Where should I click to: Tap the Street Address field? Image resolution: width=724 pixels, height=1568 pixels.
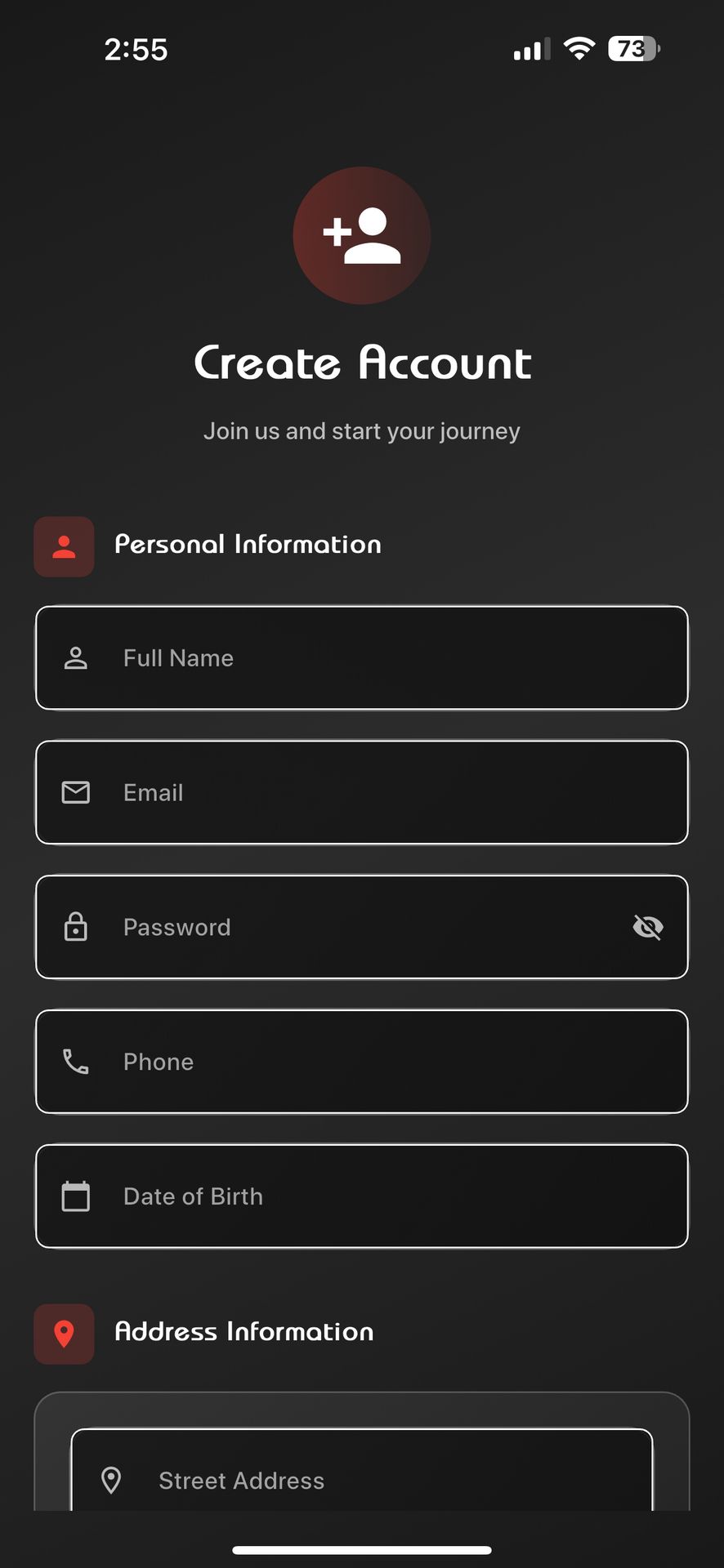pos(361,1480)
